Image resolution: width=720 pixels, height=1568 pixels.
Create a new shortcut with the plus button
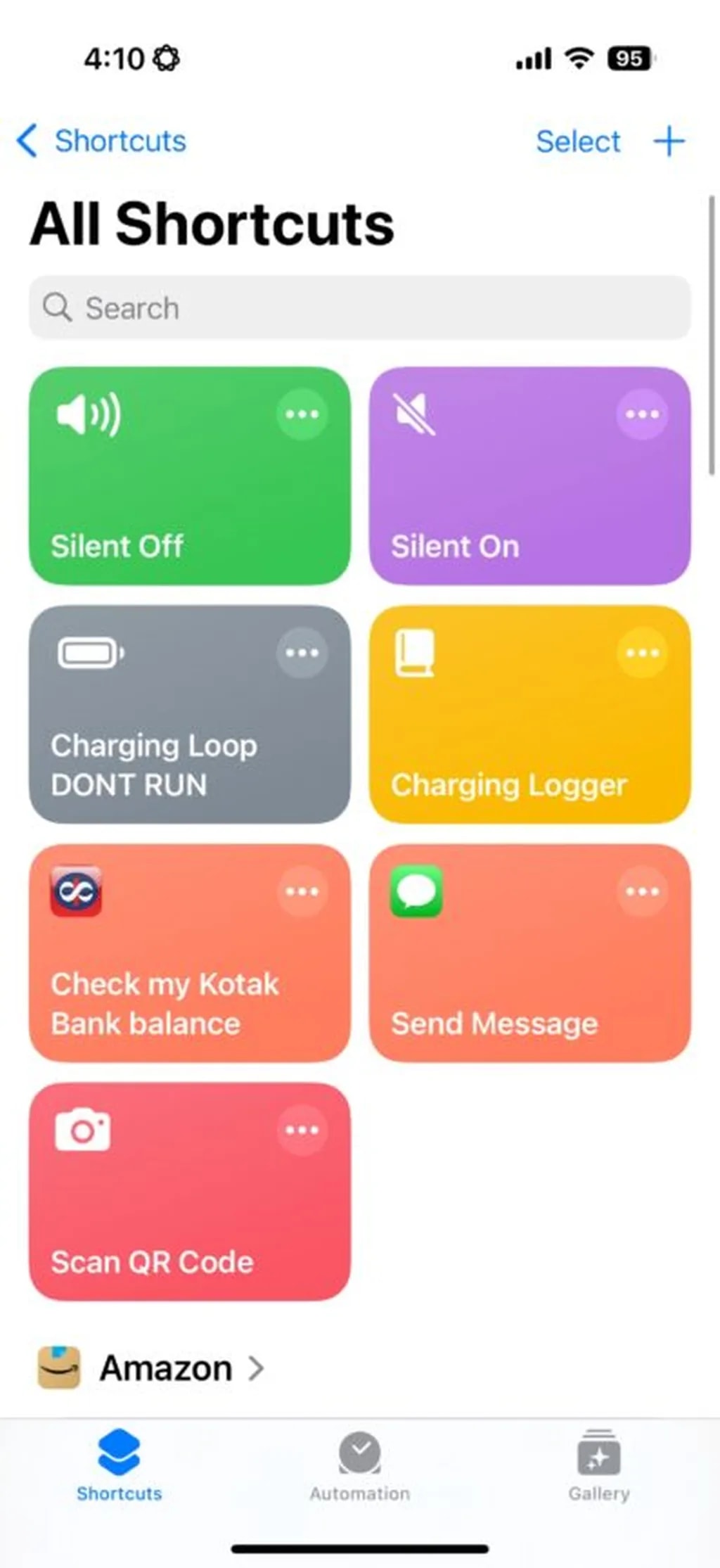pyautogui.click(x=669, y=141)
